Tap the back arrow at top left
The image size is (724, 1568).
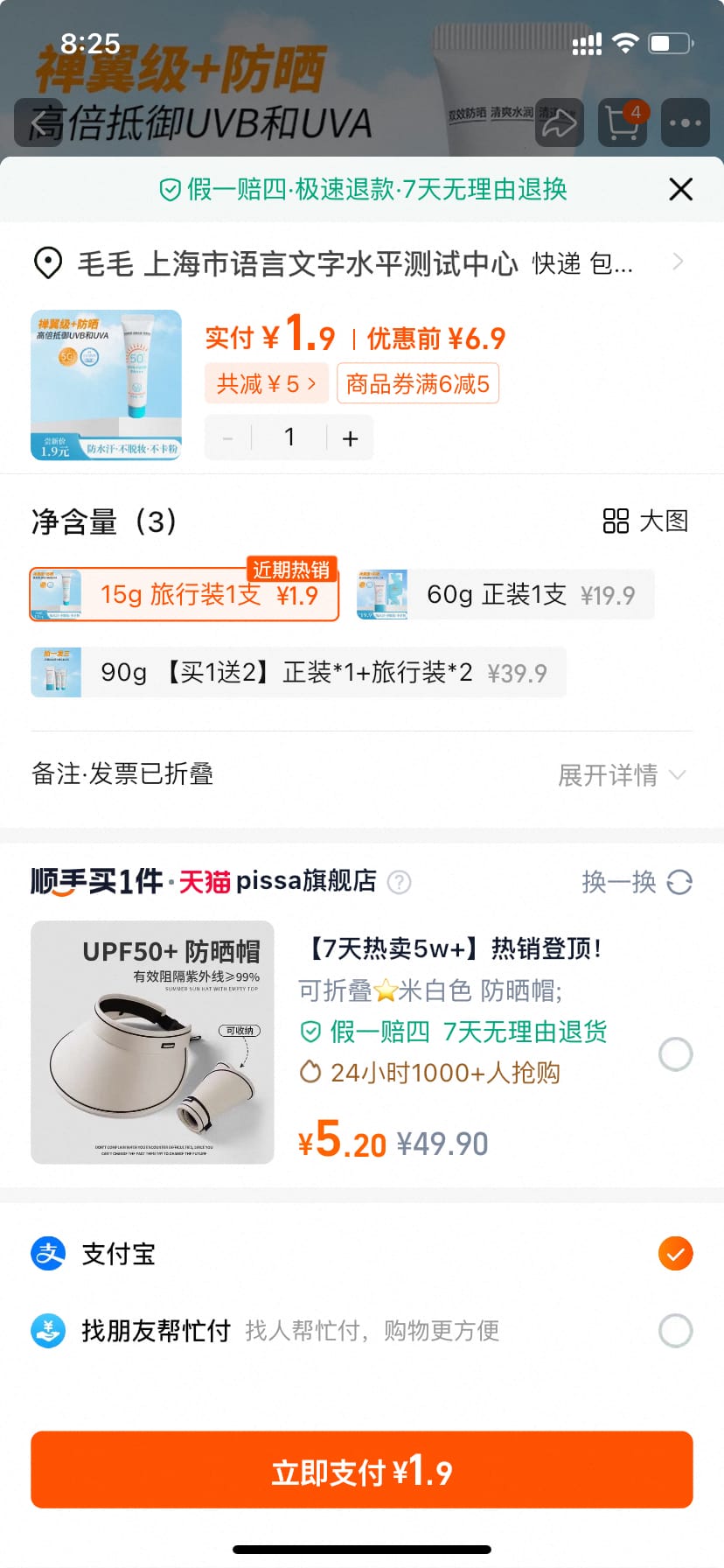(38, 122)
